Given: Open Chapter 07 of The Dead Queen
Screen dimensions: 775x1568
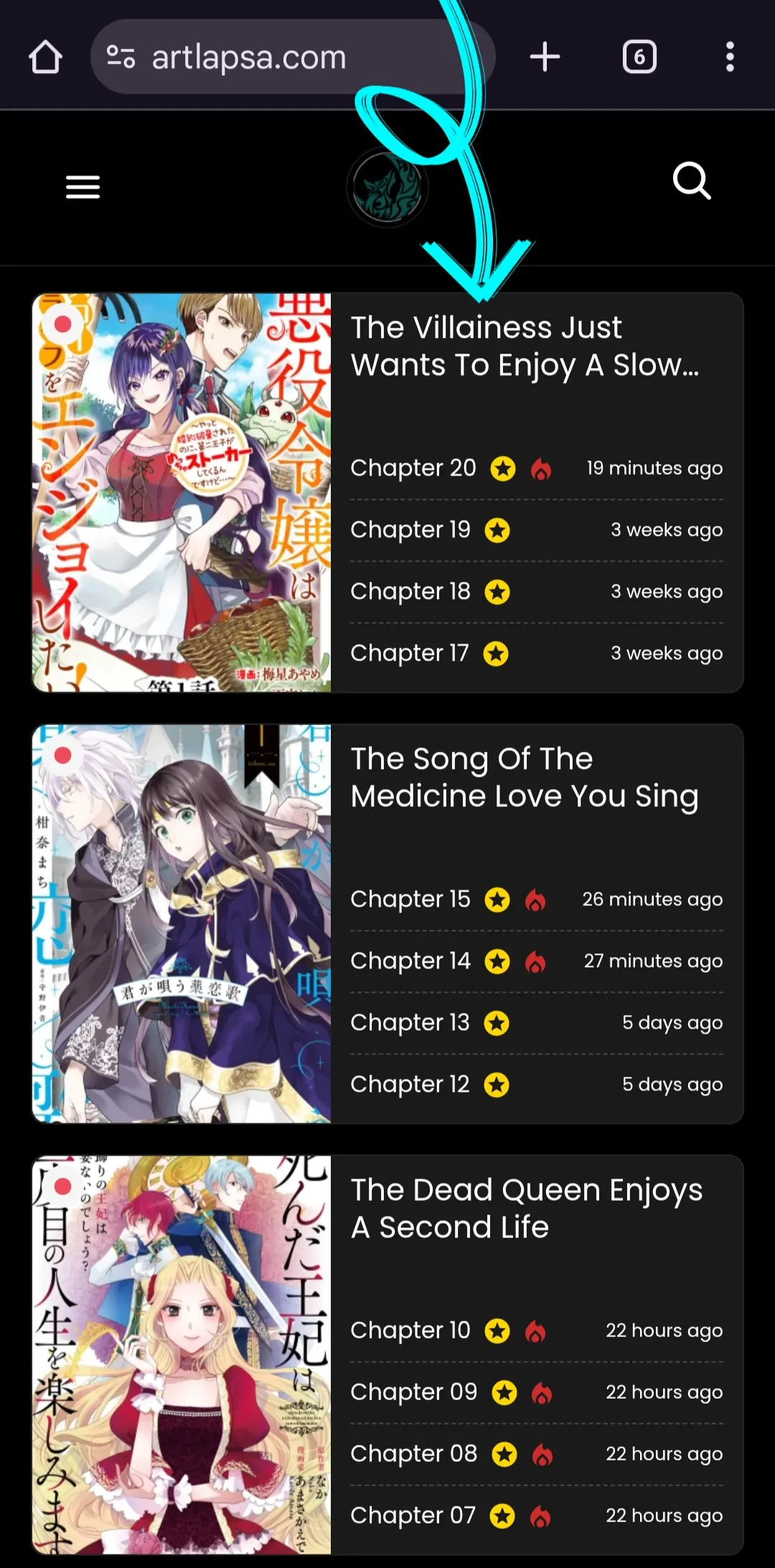Looking at the screenshot, I should 537,1516.
